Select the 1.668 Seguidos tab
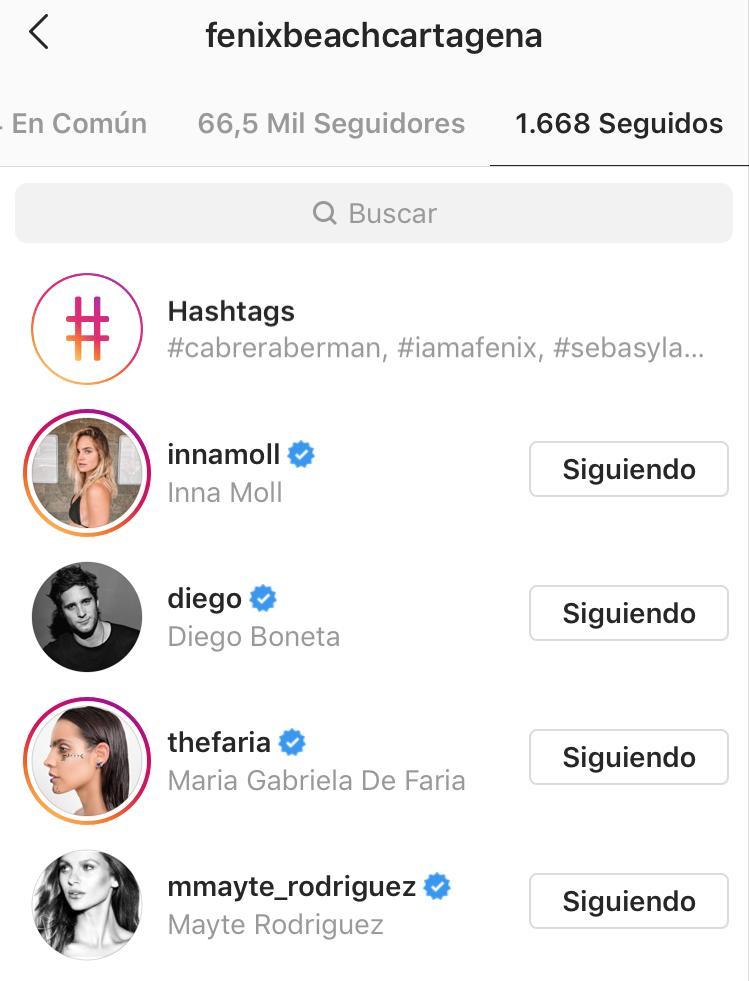Screen dimensions: 749x981 [x=619, y=124]
